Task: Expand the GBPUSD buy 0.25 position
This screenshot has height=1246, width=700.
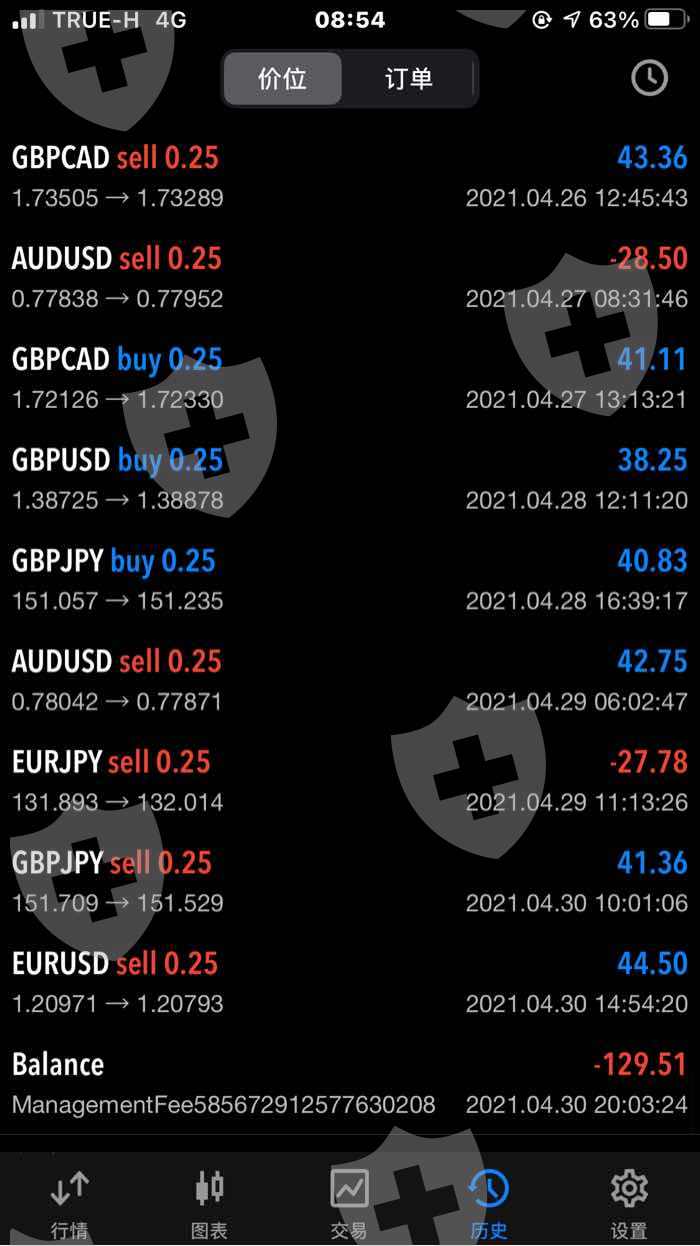Action: coord(350,479)
